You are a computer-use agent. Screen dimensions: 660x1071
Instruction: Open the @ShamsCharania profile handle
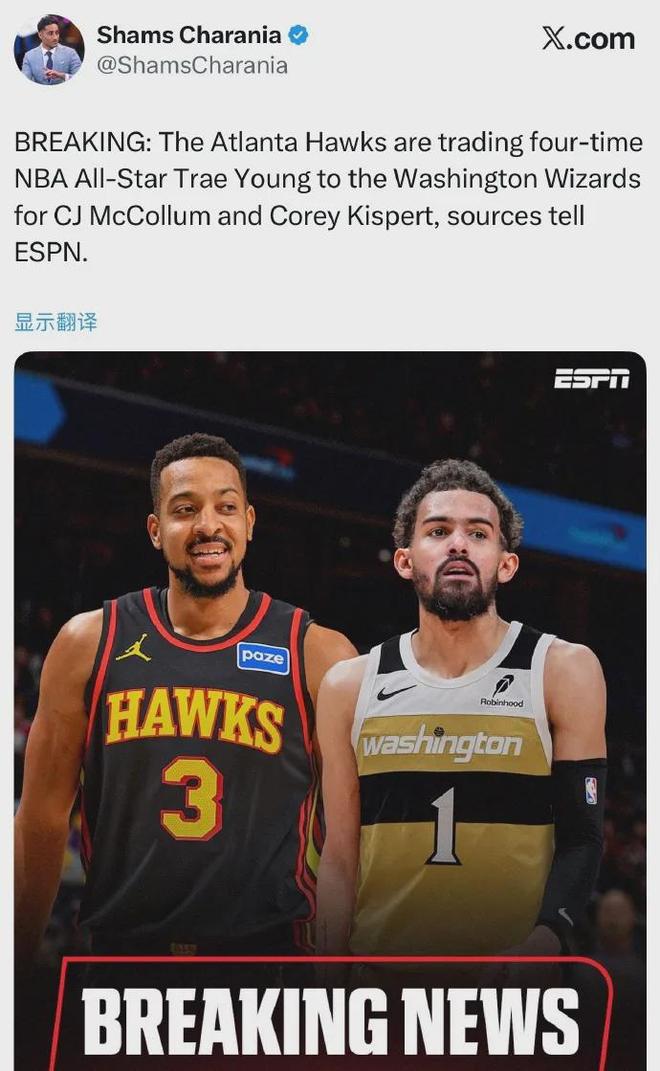(x=192, y=66)
